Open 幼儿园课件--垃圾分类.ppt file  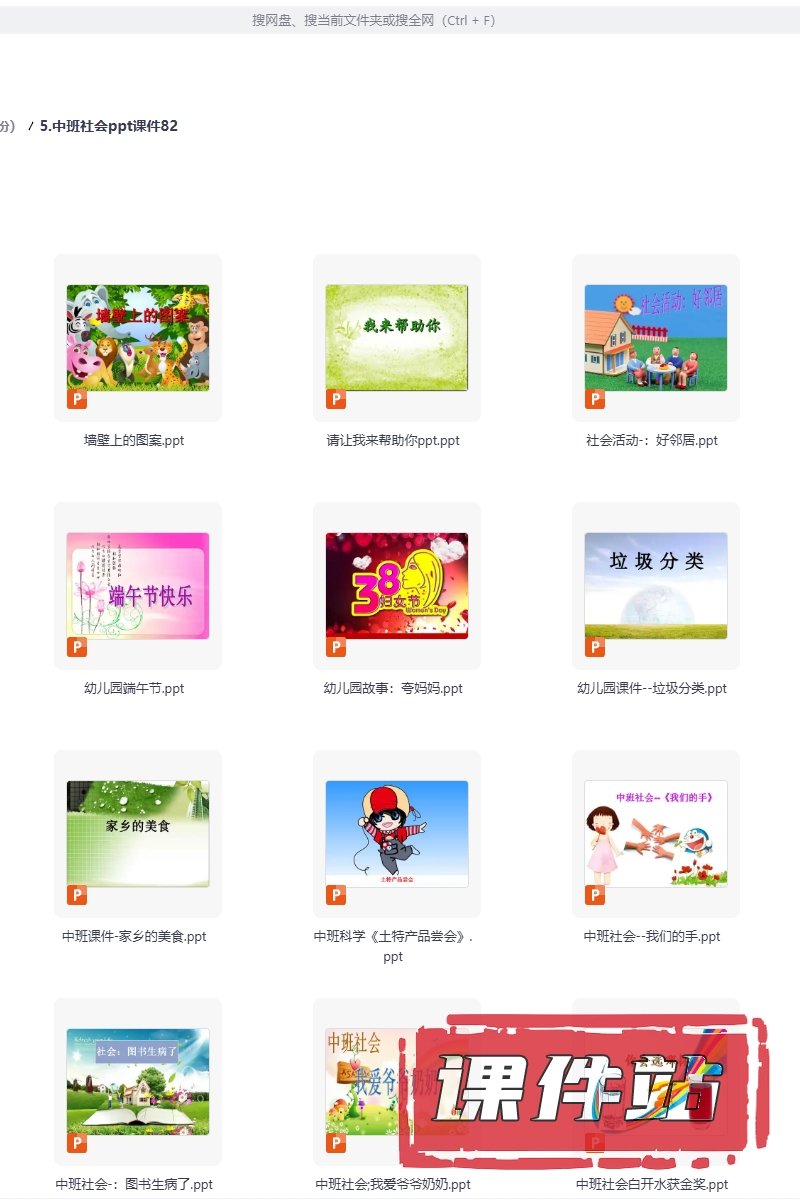click(x=656, y=586)
